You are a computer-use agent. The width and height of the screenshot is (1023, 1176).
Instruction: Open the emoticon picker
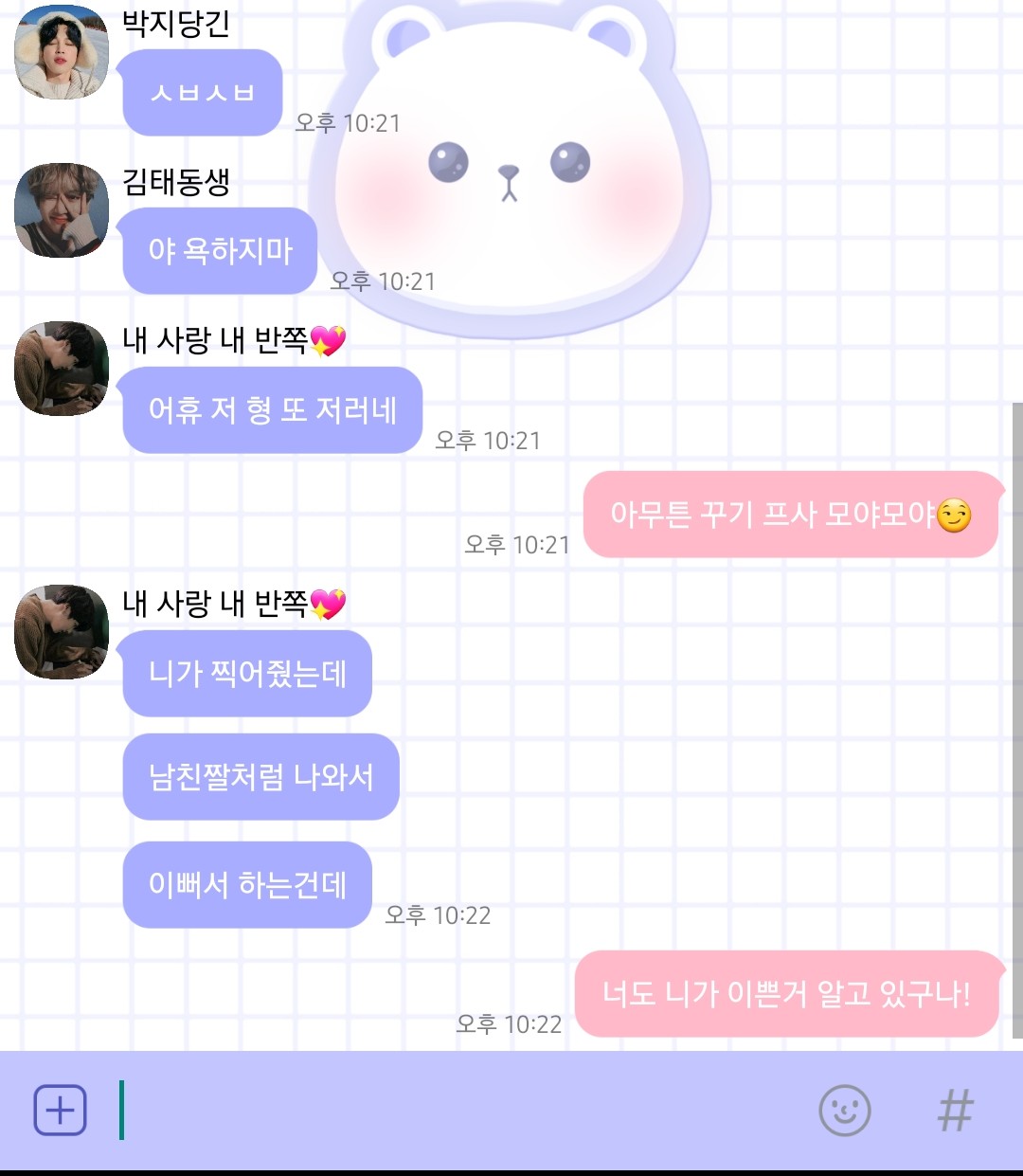pos(844,1110)
